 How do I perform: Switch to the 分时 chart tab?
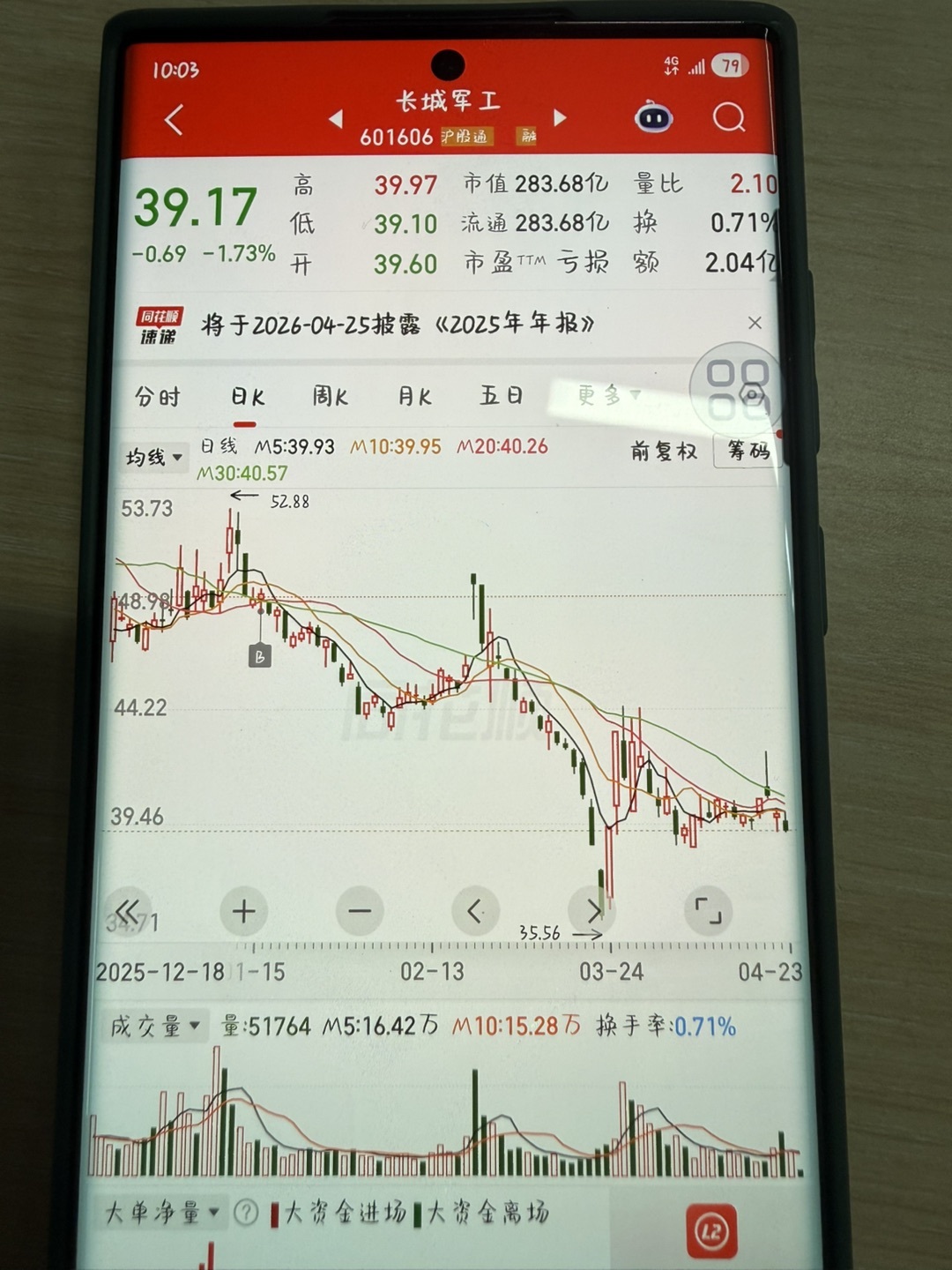tap(158, 397)
